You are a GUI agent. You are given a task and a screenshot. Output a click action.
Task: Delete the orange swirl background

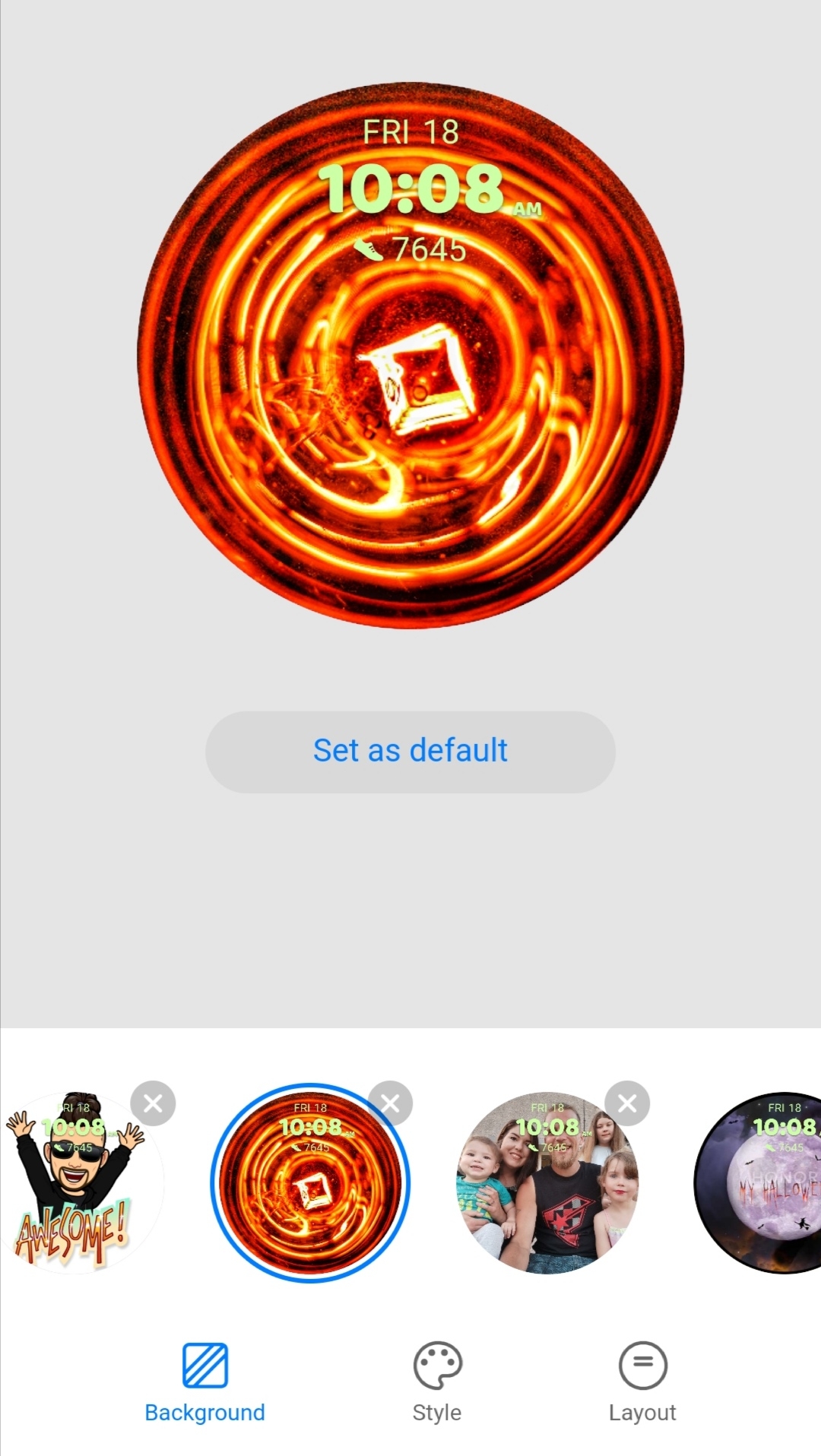click(x=390, y=1103)
